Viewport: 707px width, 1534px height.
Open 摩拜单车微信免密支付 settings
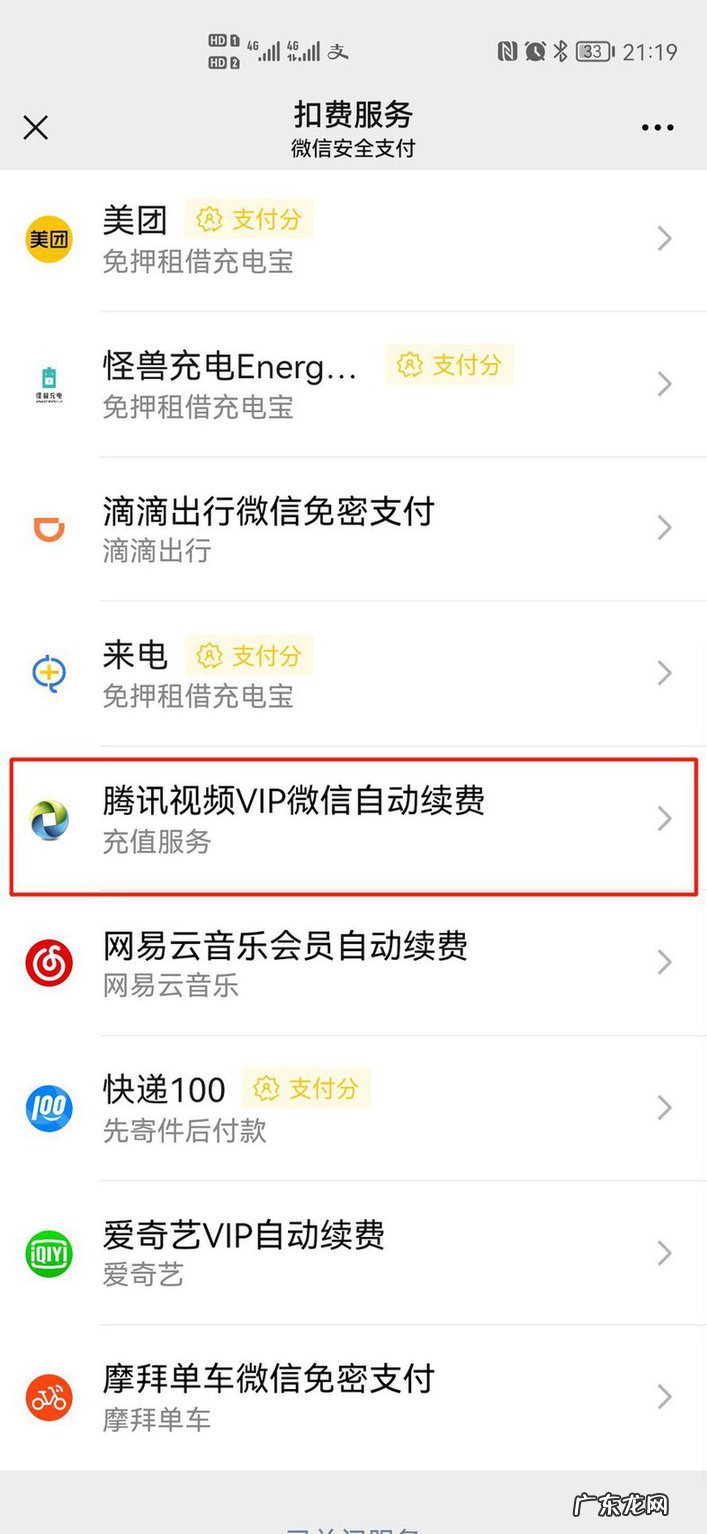353,1397
